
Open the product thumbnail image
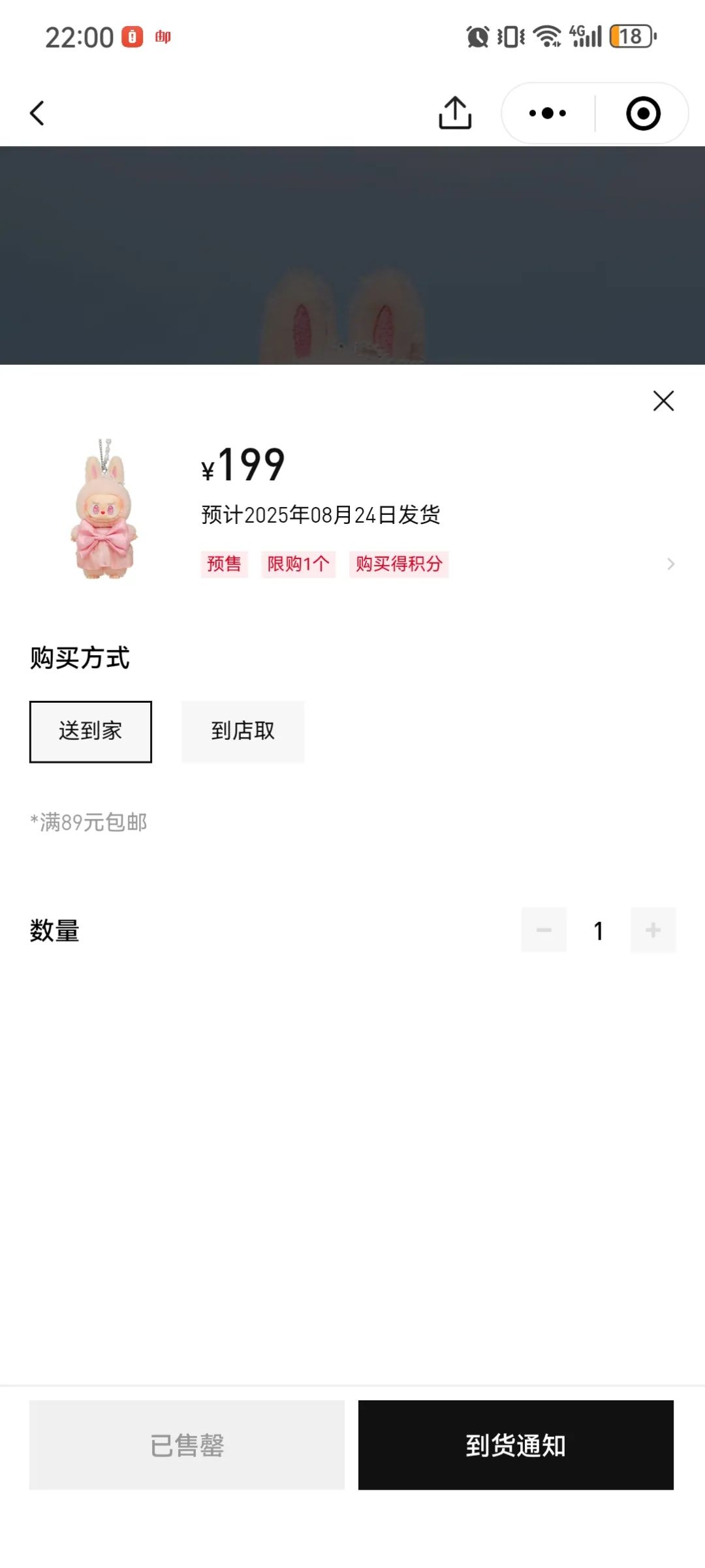104,509
